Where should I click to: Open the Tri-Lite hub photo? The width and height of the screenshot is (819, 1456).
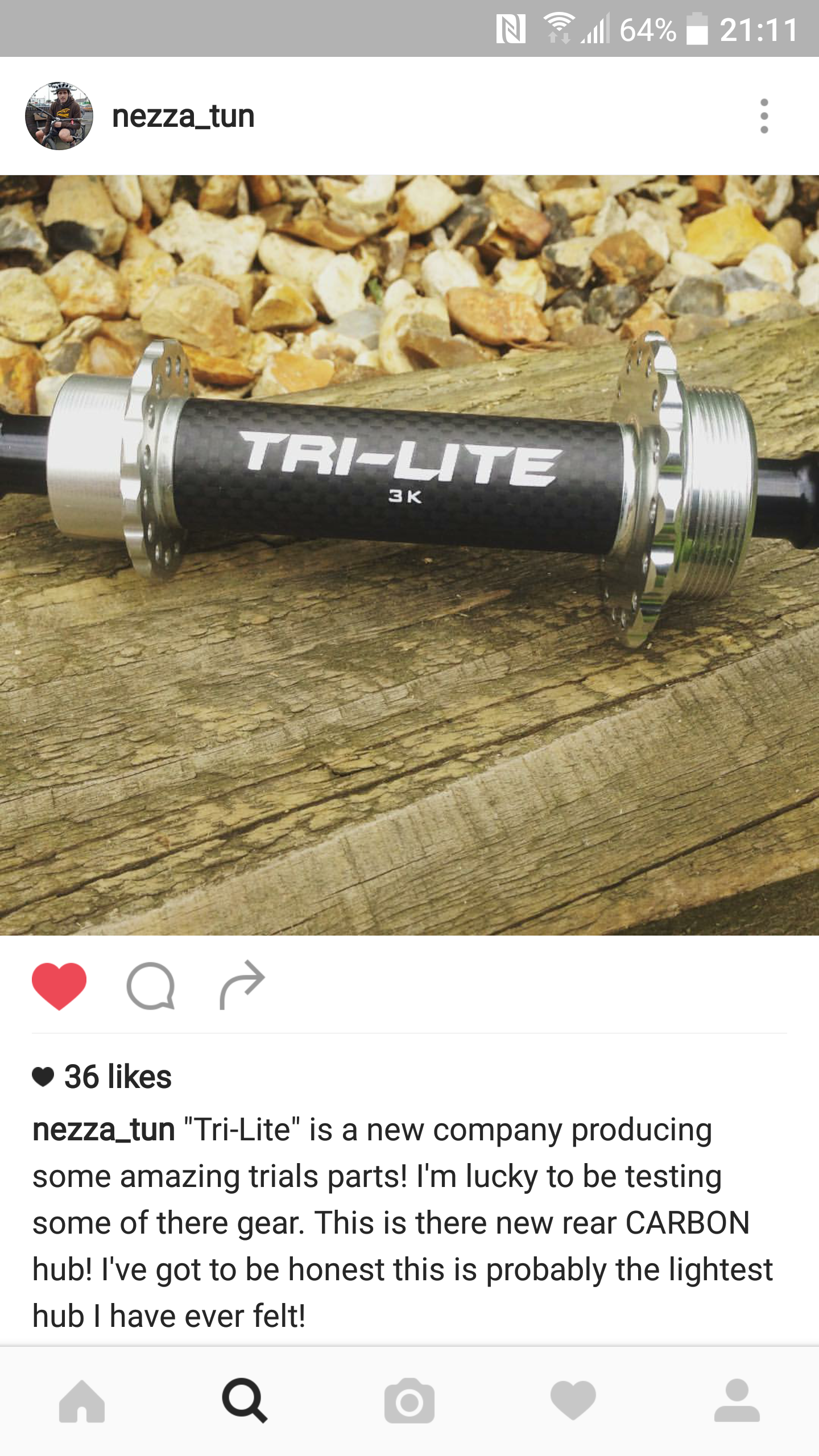(409, 555)
